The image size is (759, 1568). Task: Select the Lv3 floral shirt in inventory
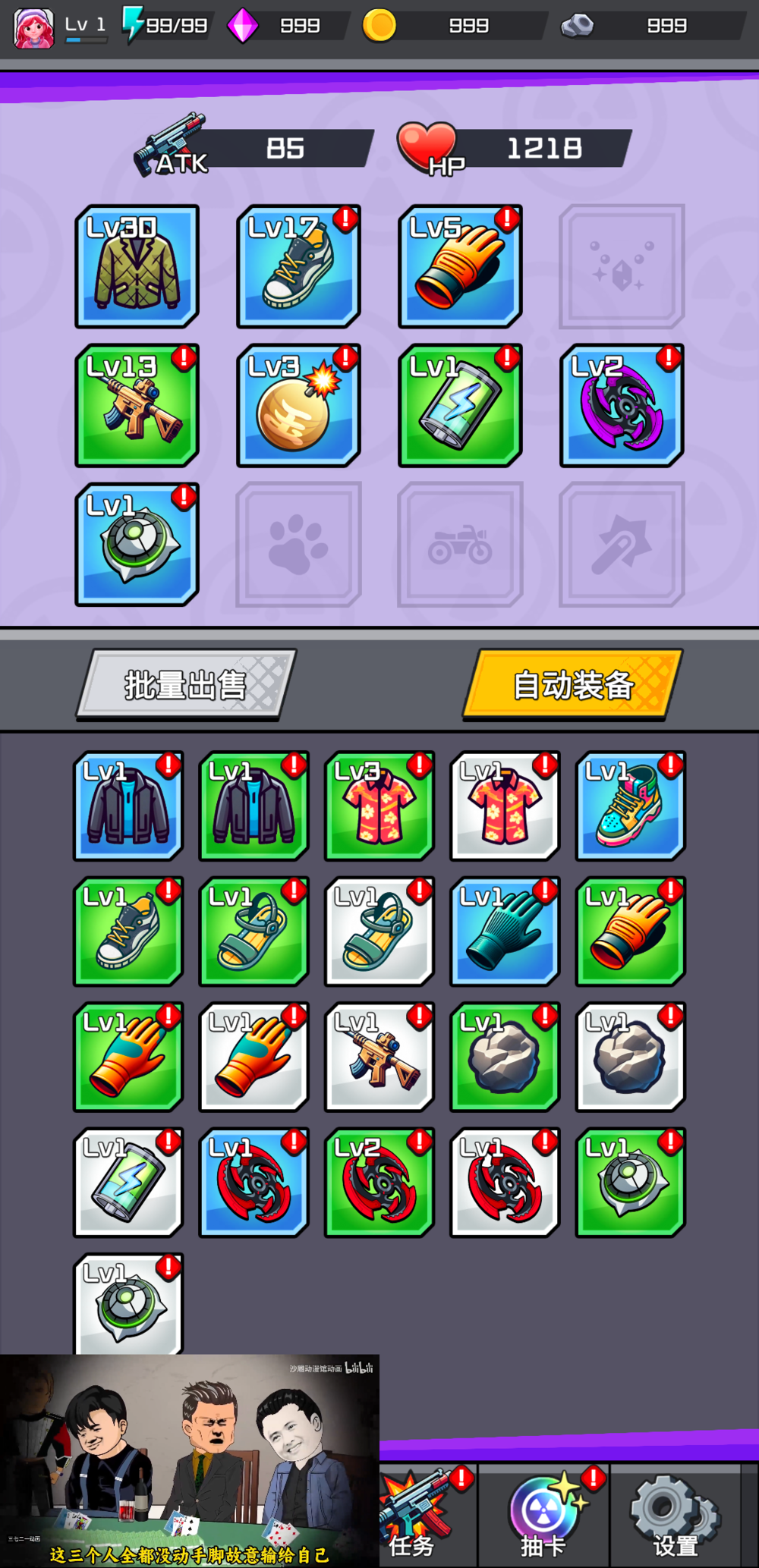click(x=379, y=806)
